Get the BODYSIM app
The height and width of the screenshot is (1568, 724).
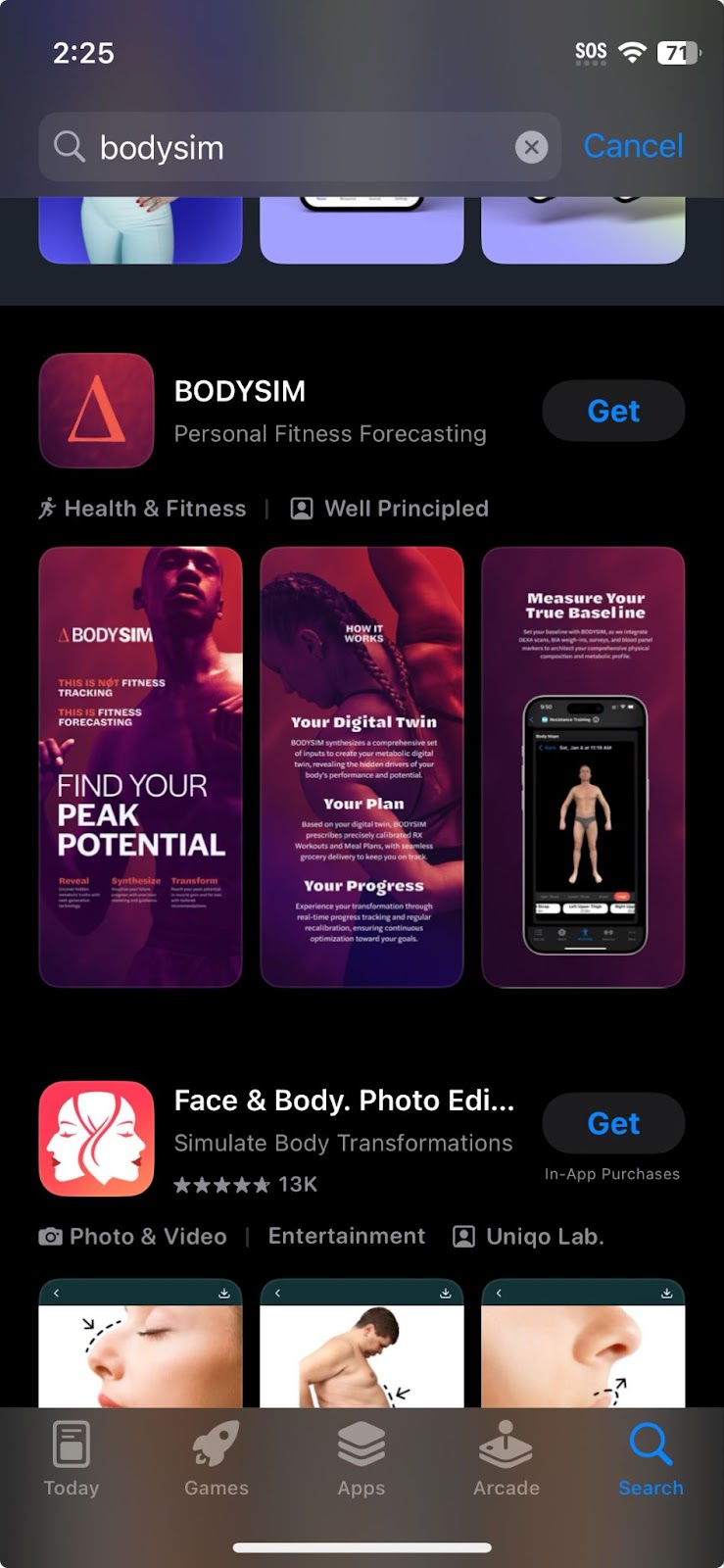pos(613,411)
